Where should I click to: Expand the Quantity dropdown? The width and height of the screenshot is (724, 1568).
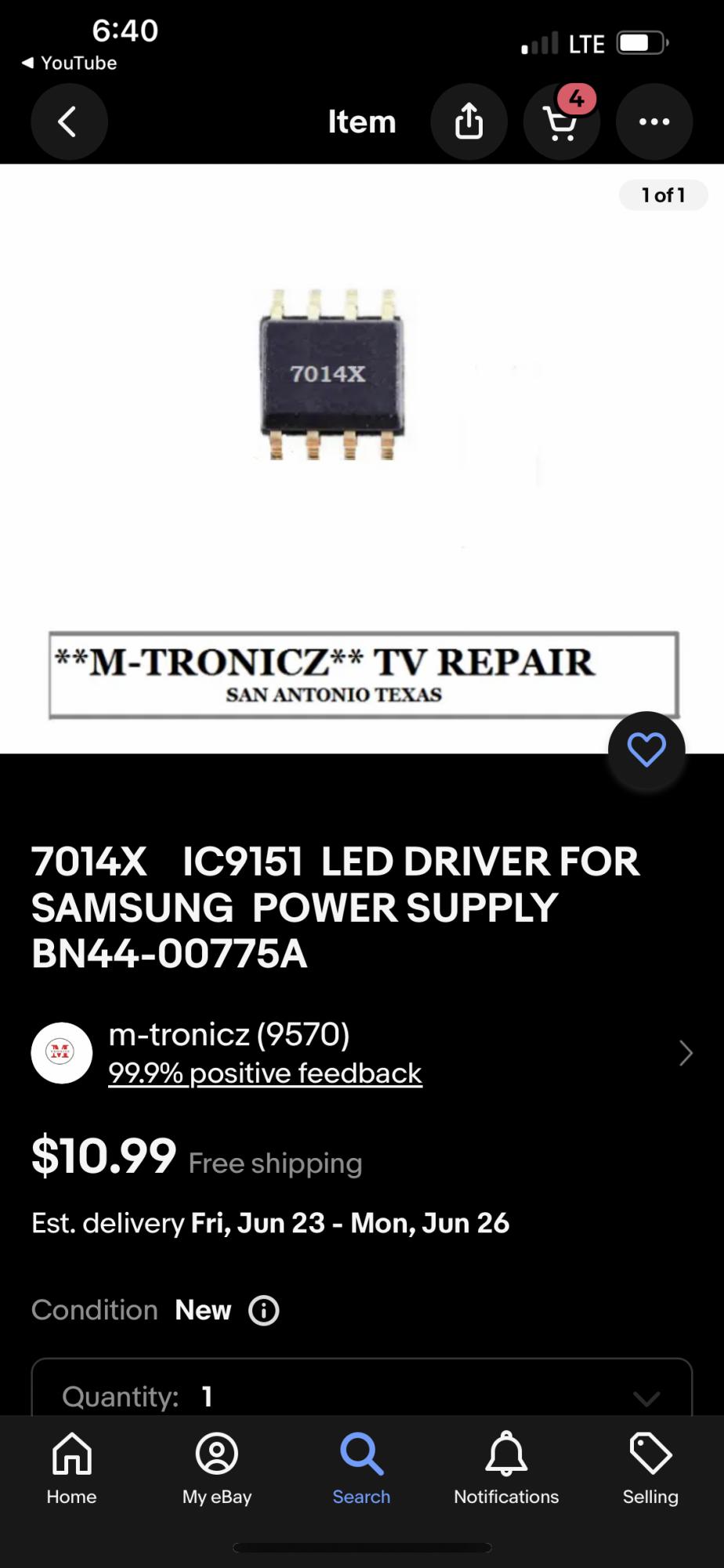(x=361, y=1396)
